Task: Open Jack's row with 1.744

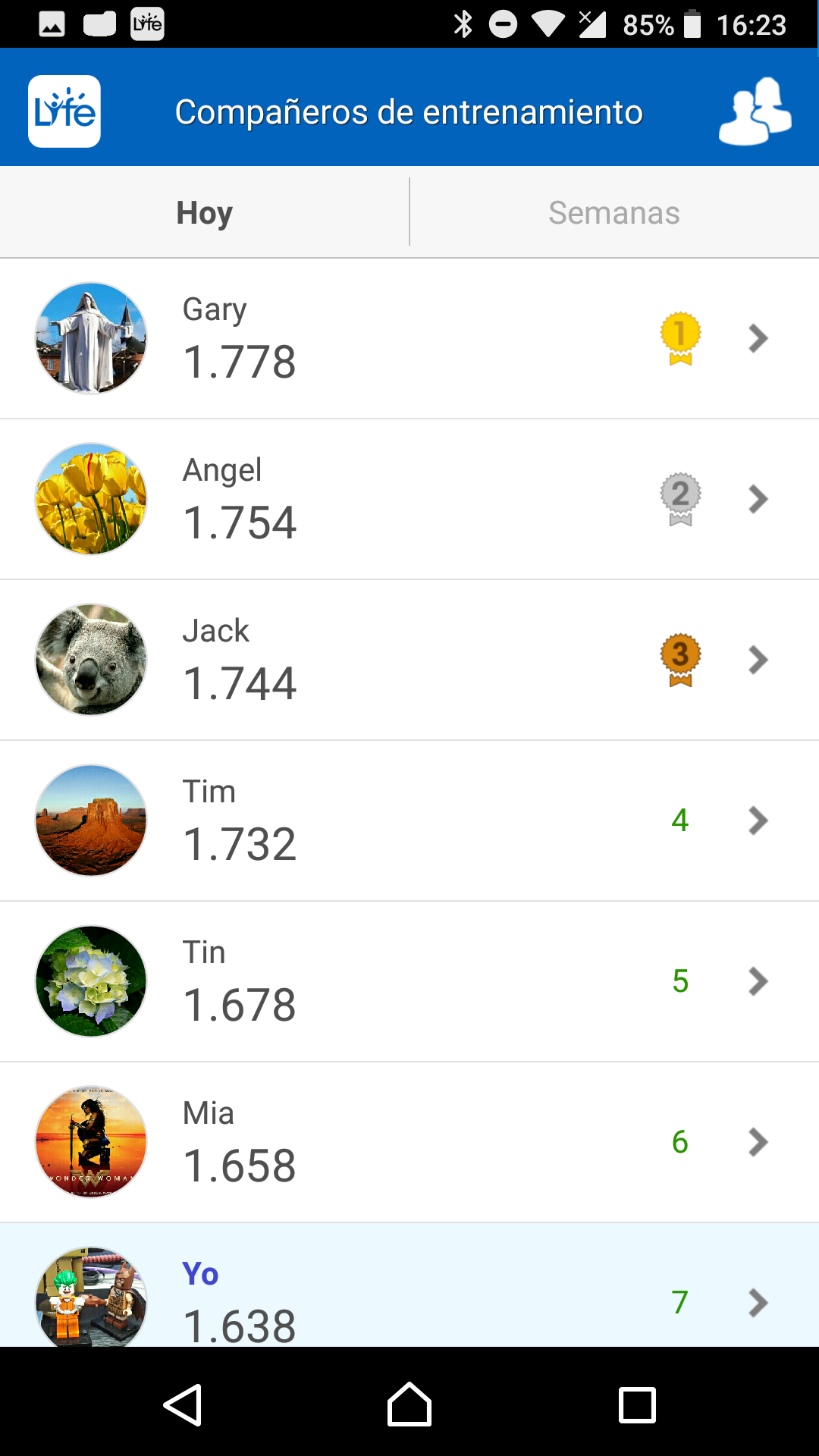Action: pyautogui.click(x=409, y=661)
